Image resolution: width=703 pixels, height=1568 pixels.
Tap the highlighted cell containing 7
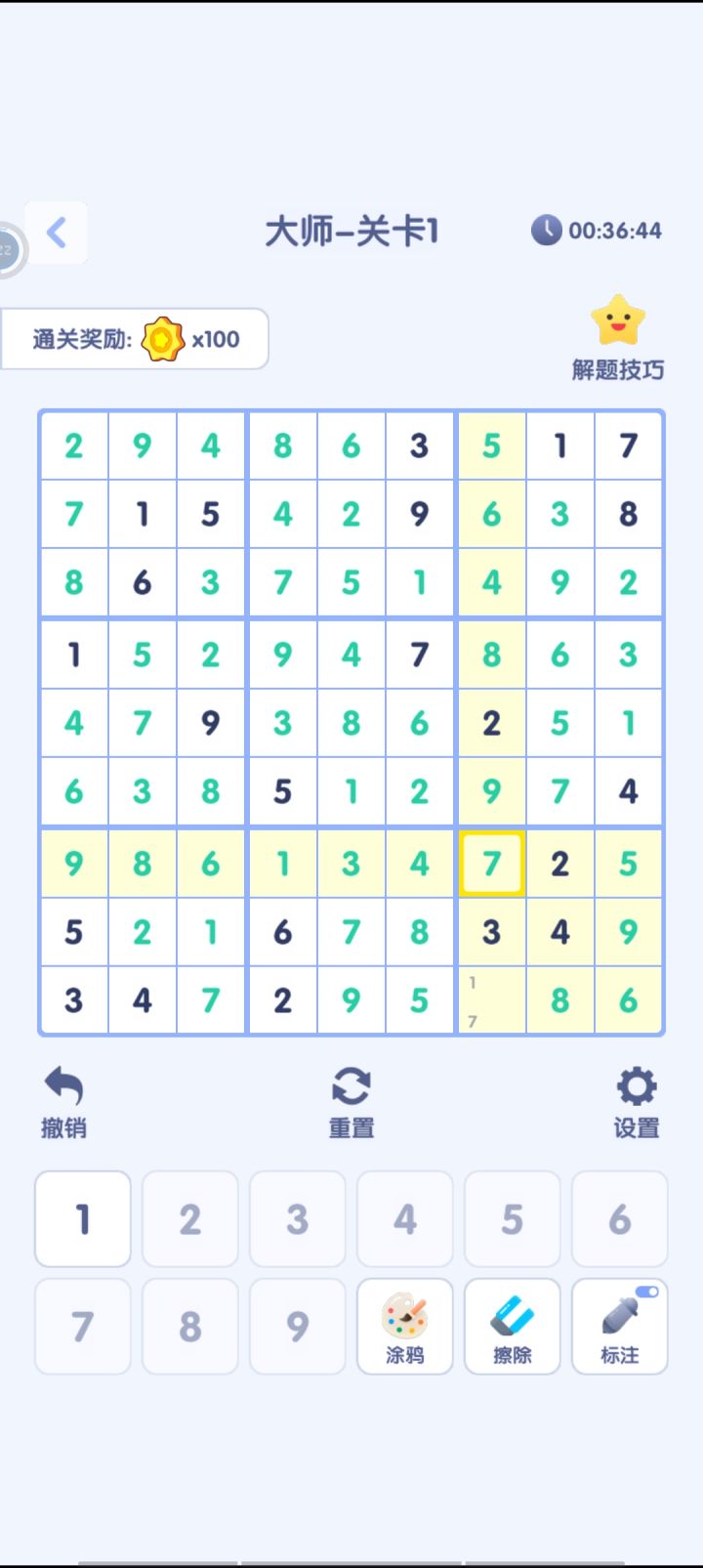[x=491, y=864]
